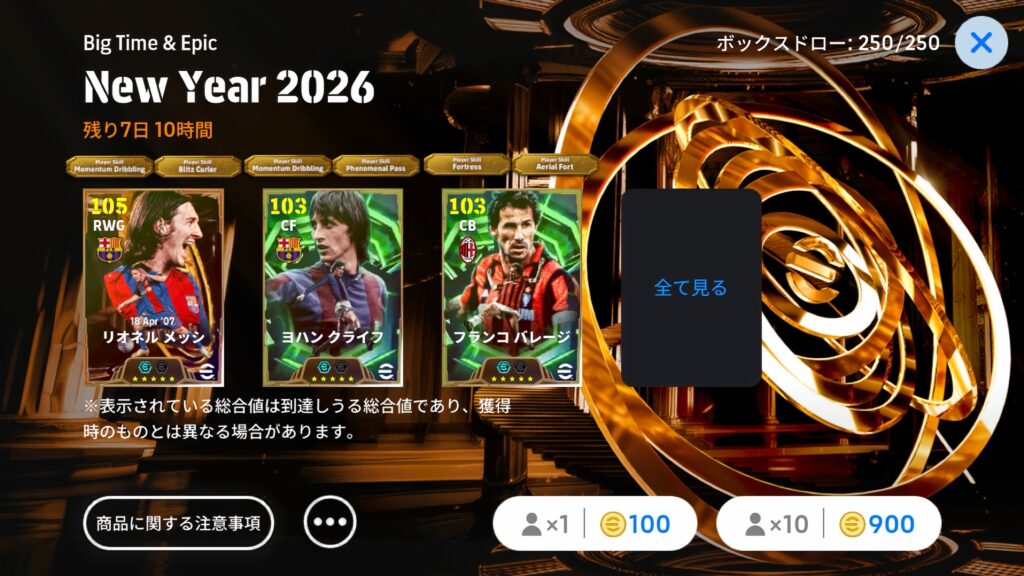The height and width of the screenshot is (576, 1024).
Task: View Johan Cruyff 103 CF card
Action: click(333, 287)
